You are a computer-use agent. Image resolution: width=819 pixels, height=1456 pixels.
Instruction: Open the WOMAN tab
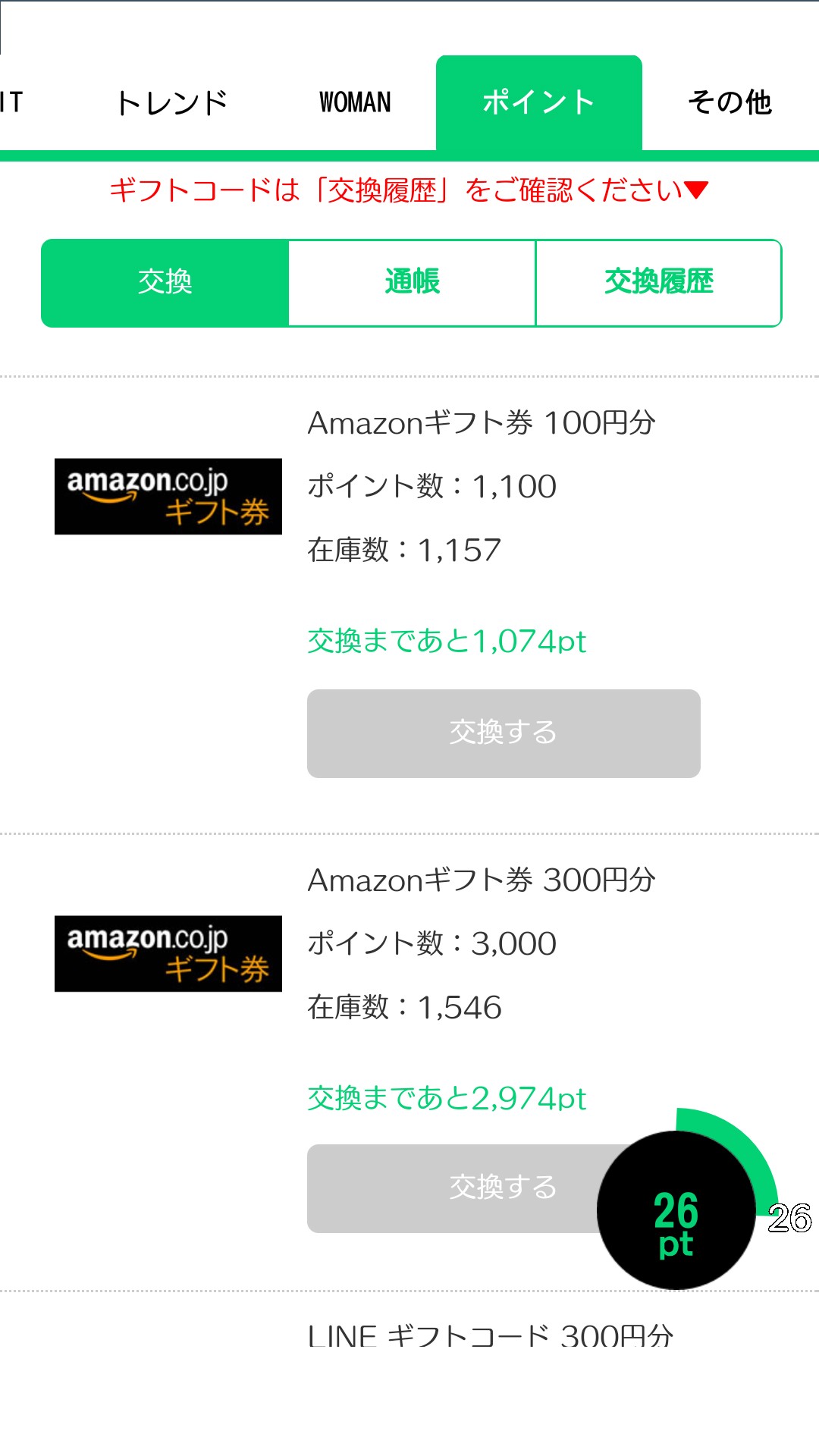pos(355,102)
